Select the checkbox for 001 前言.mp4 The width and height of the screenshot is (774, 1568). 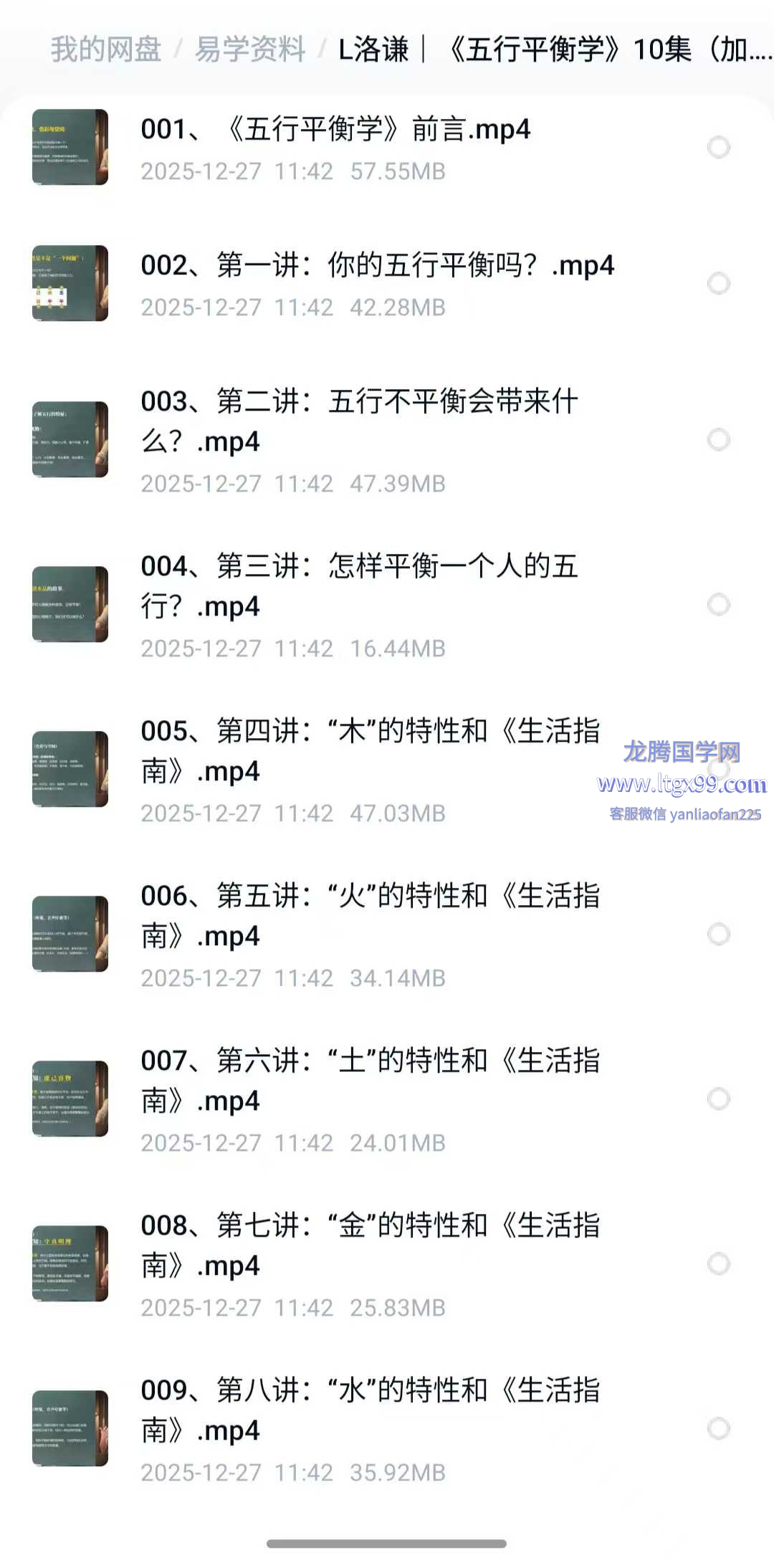click(718, 148)
